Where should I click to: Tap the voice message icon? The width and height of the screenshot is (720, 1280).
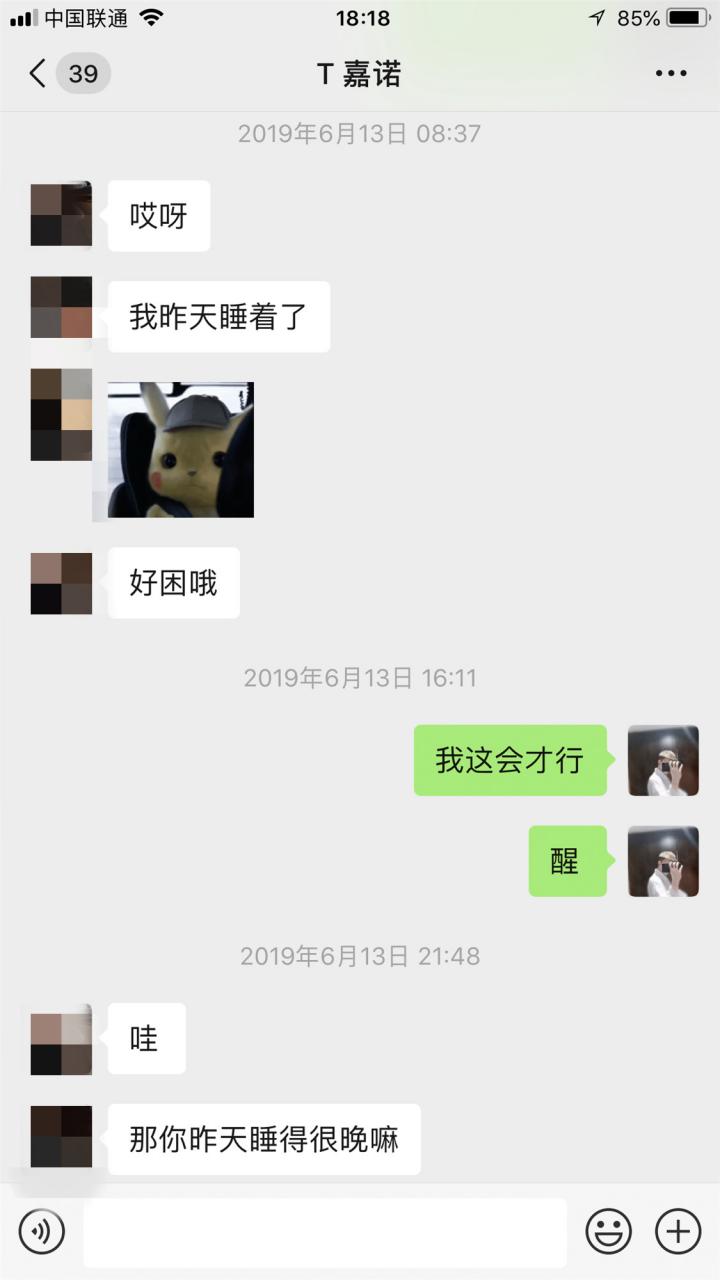pos(40,1231)
